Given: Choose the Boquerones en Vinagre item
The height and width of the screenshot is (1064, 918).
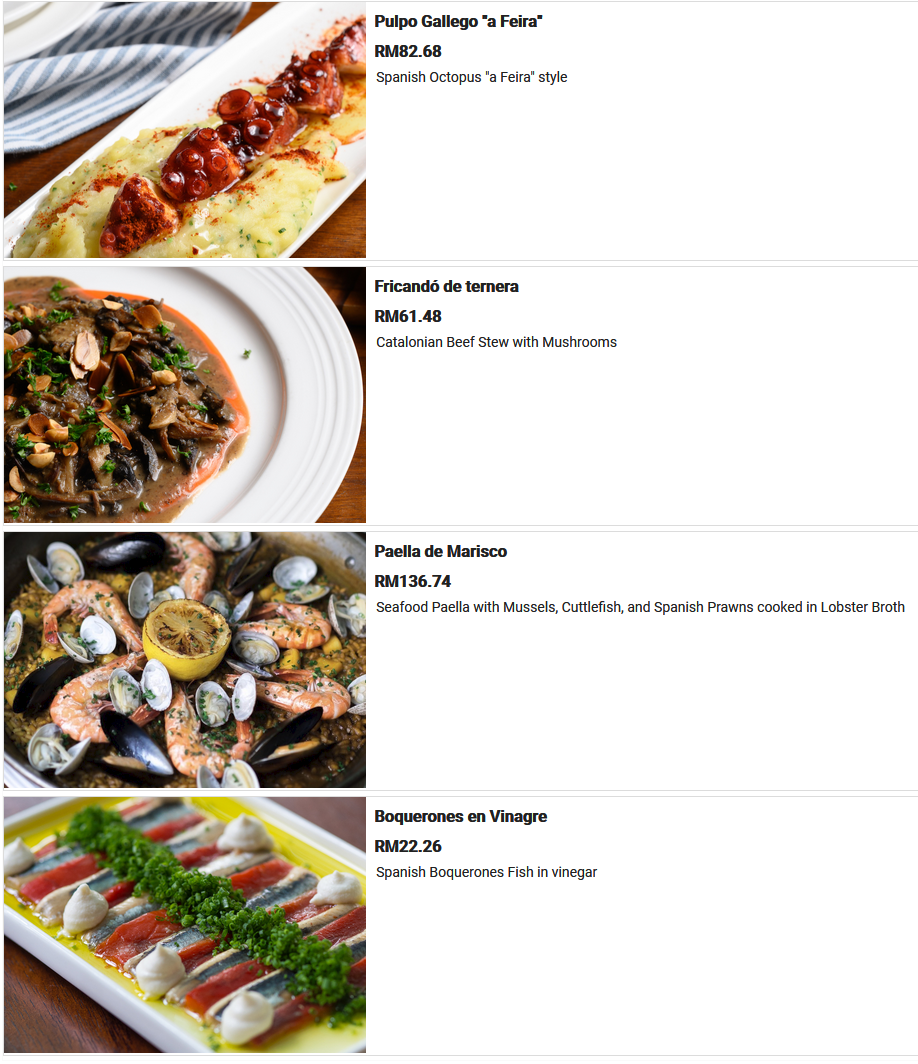Looking at the screenshot, I should coord(460,816).
